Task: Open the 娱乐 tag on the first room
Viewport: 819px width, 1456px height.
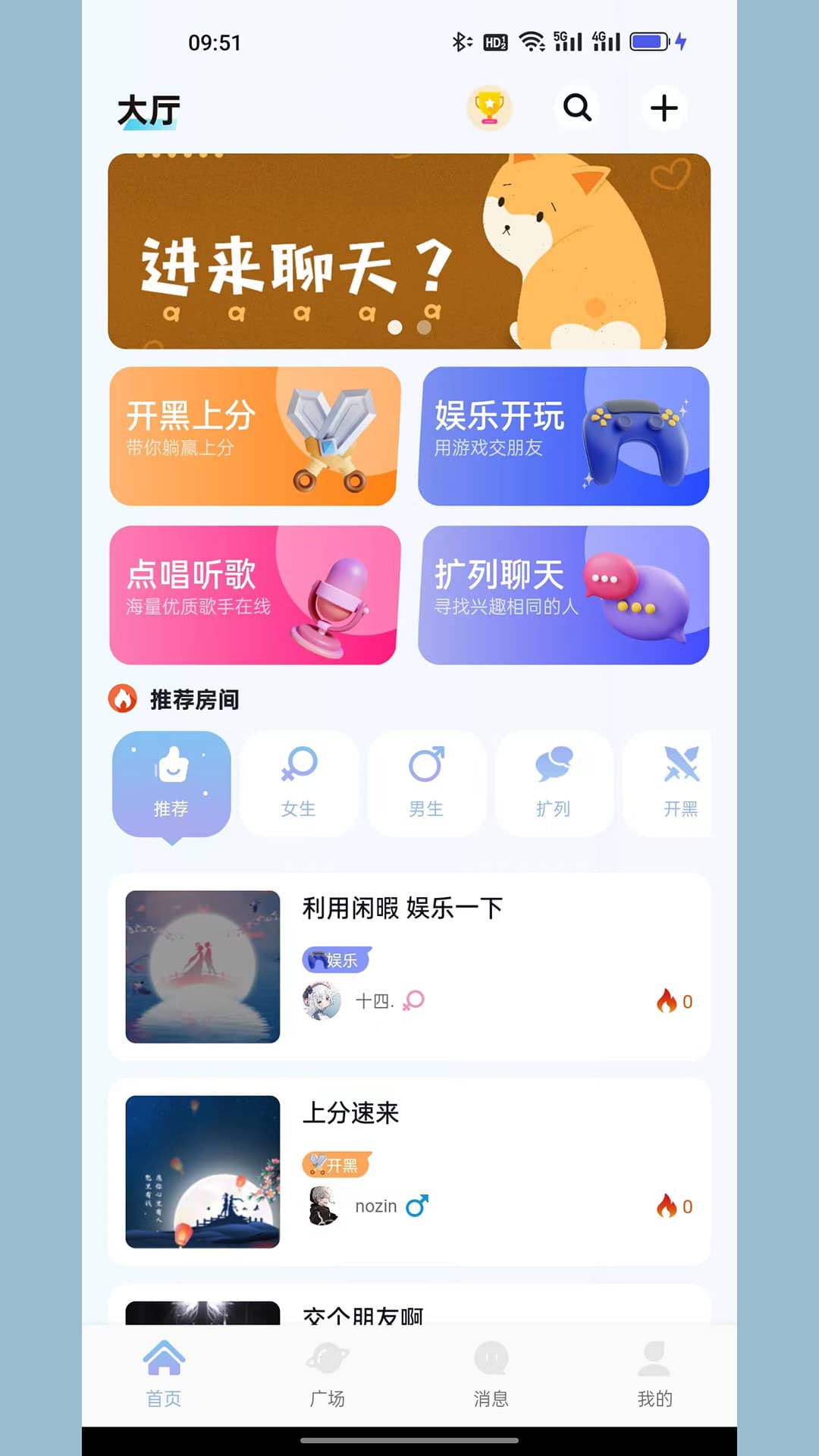Action: click(337, 959)
